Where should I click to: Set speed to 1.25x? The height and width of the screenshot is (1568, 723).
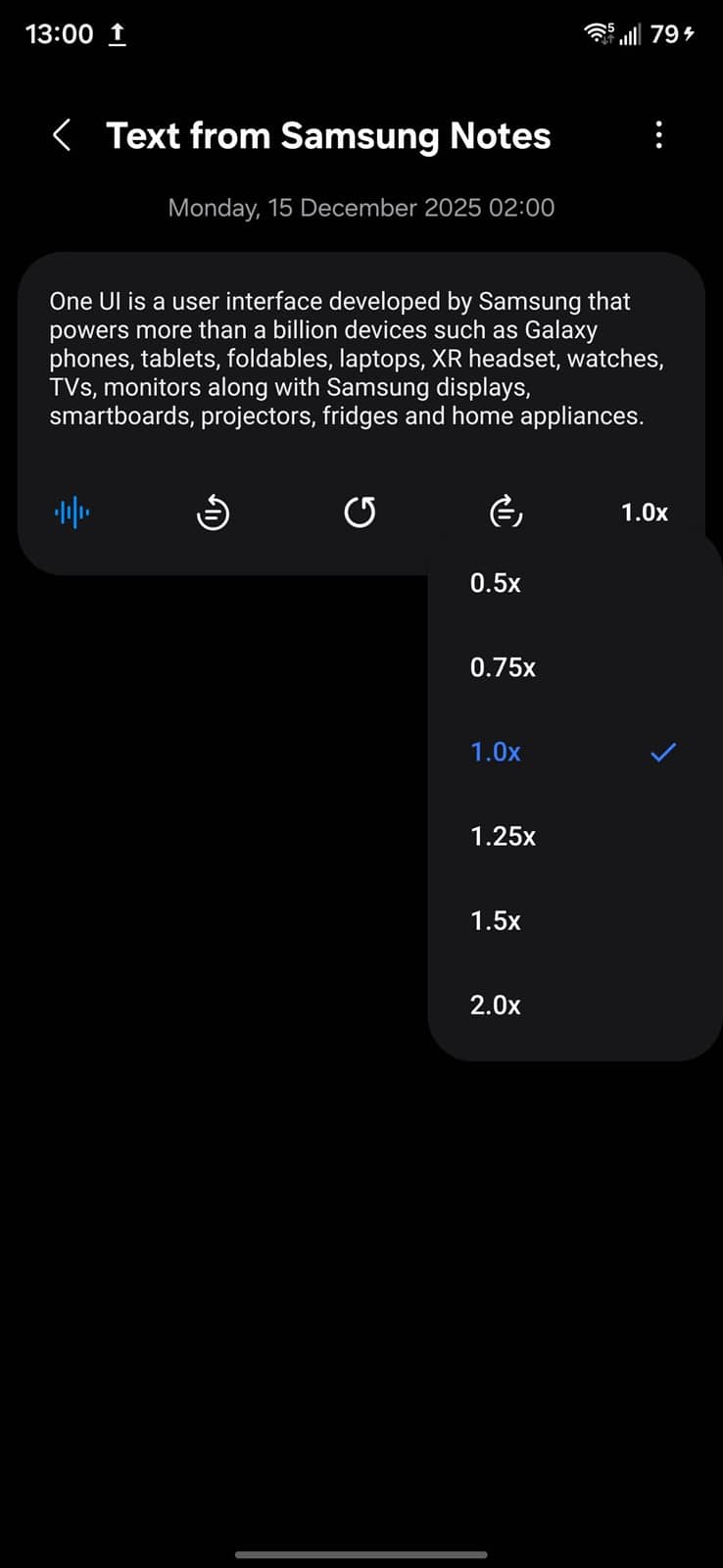click(503, 836)
